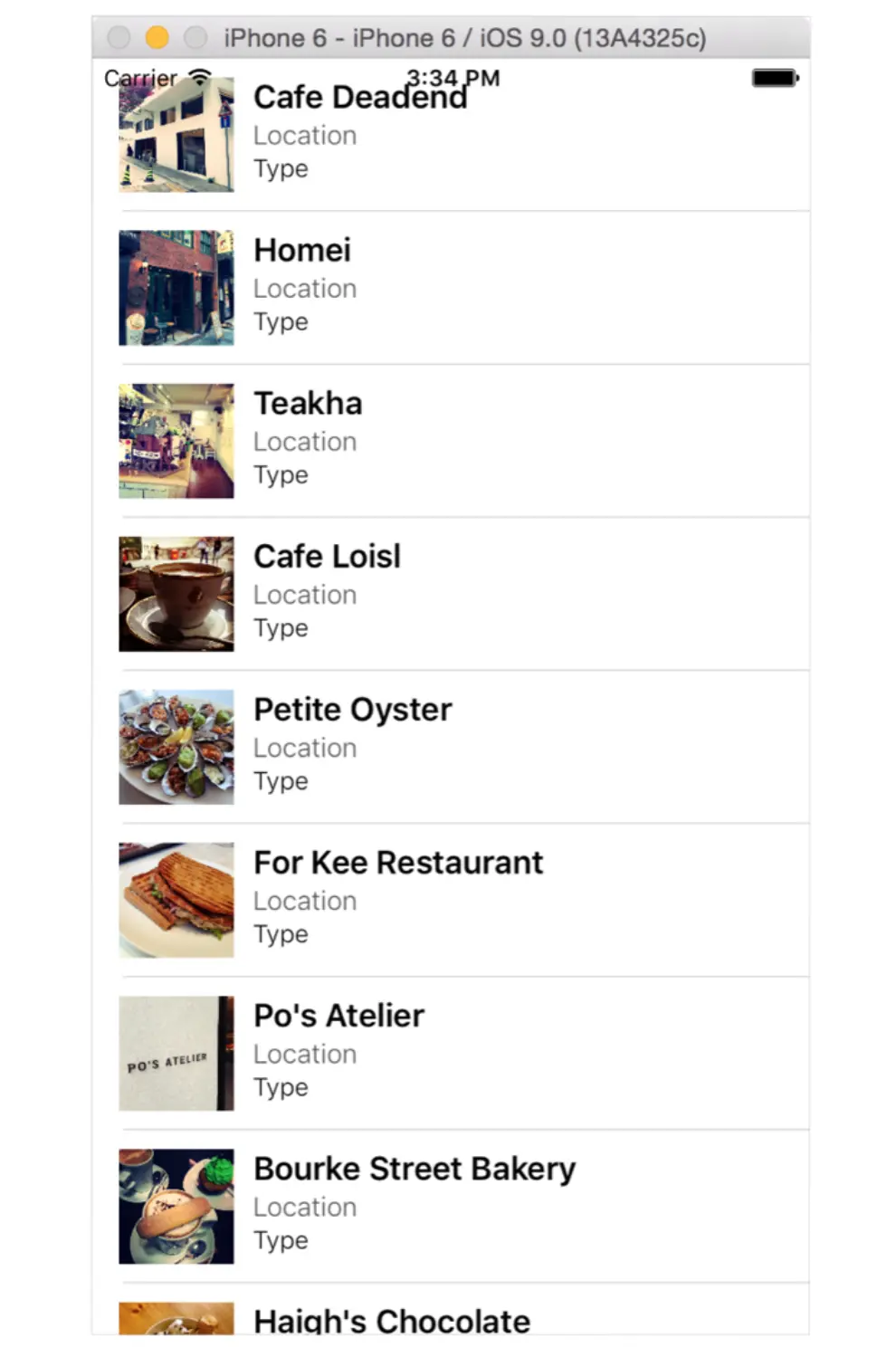Select the Homei restaurant row

[453, 288]
